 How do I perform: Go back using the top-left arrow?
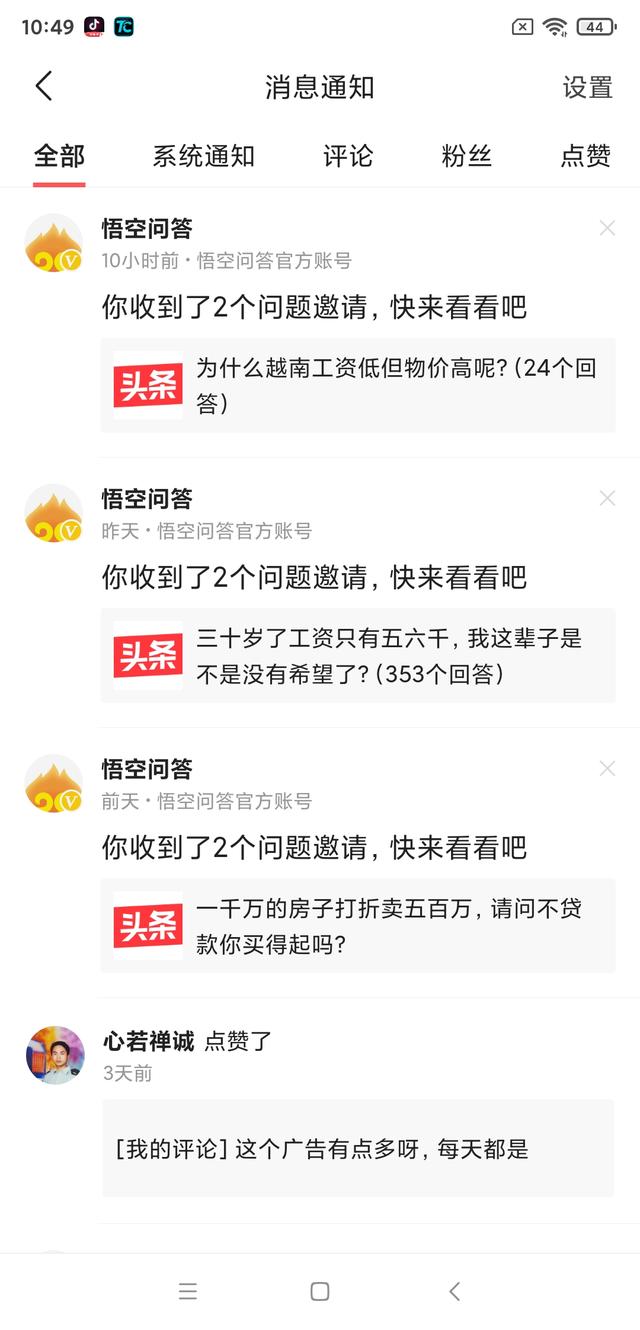(44, 87)
